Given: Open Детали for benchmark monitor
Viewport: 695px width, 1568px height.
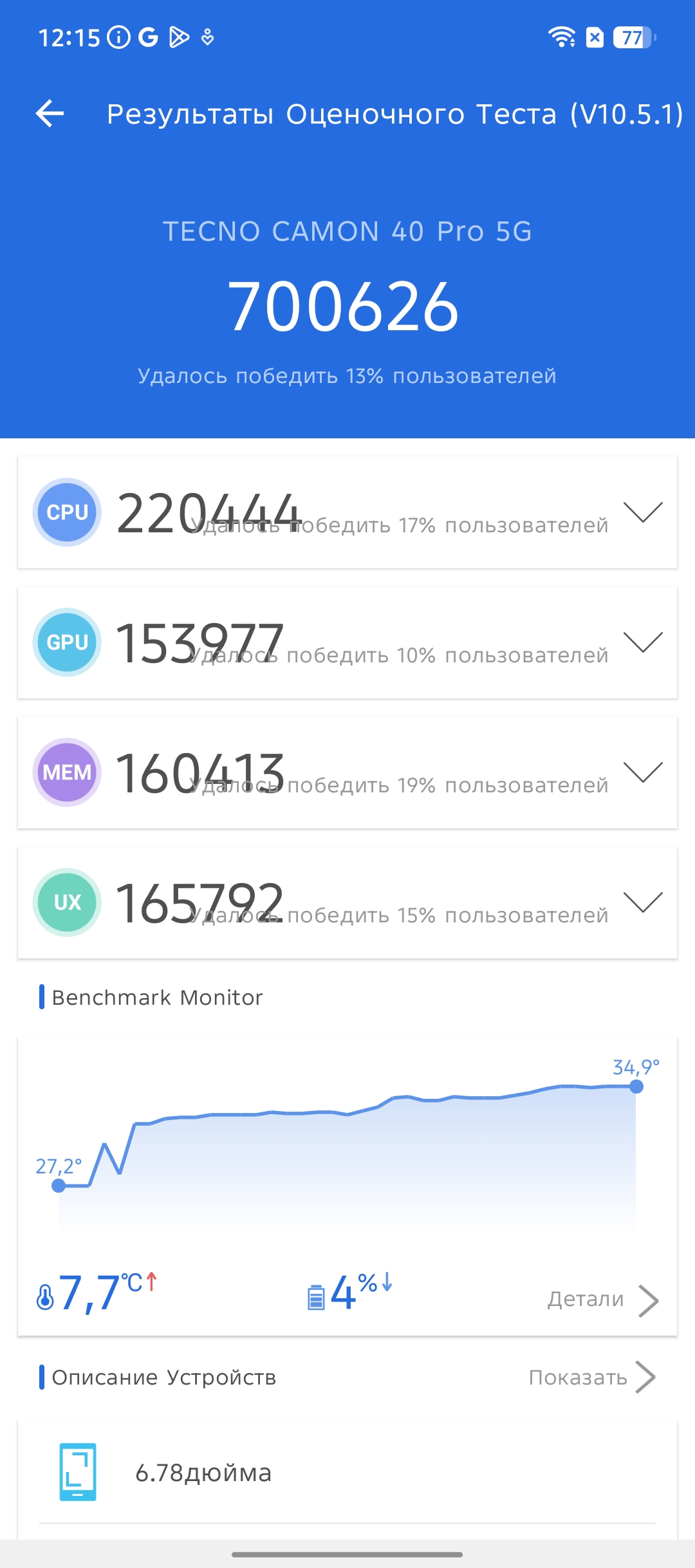Looking at the screenshot, I should (x=602, y=1300).
